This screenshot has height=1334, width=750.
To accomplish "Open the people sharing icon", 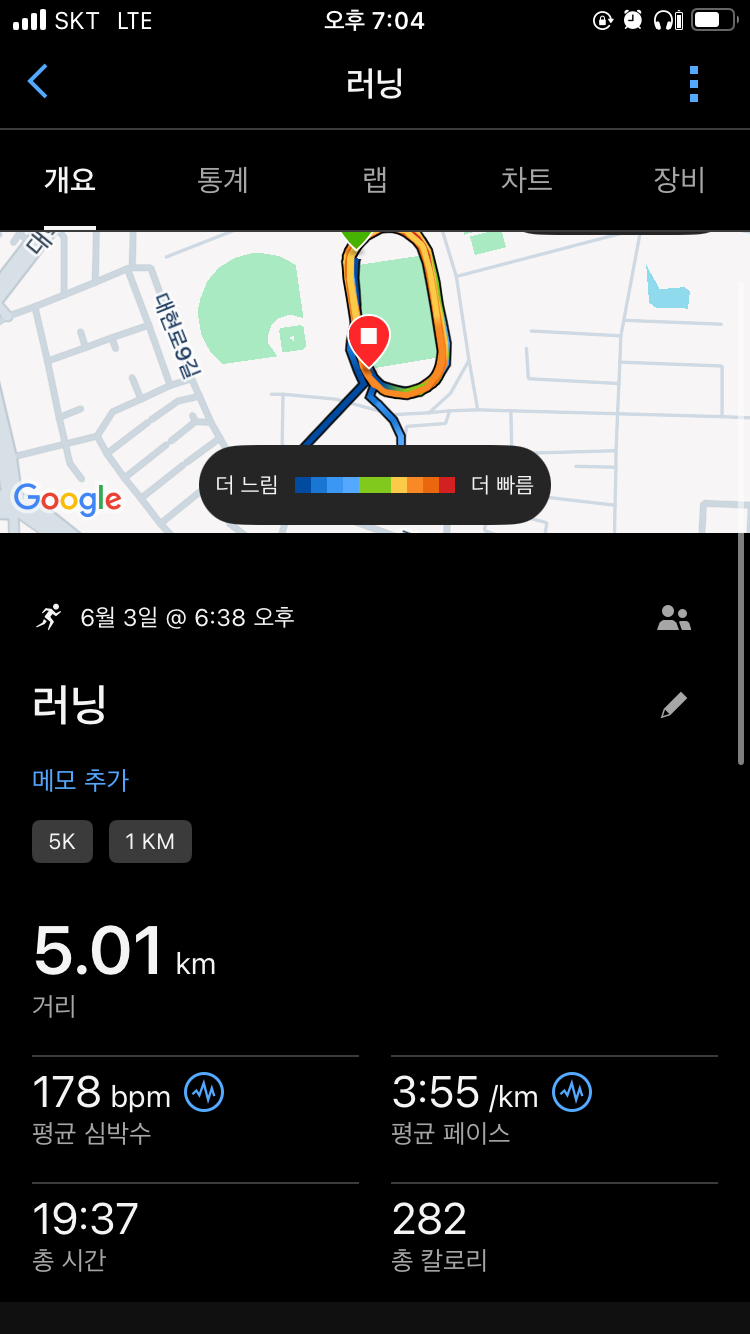I will [674, 618].
